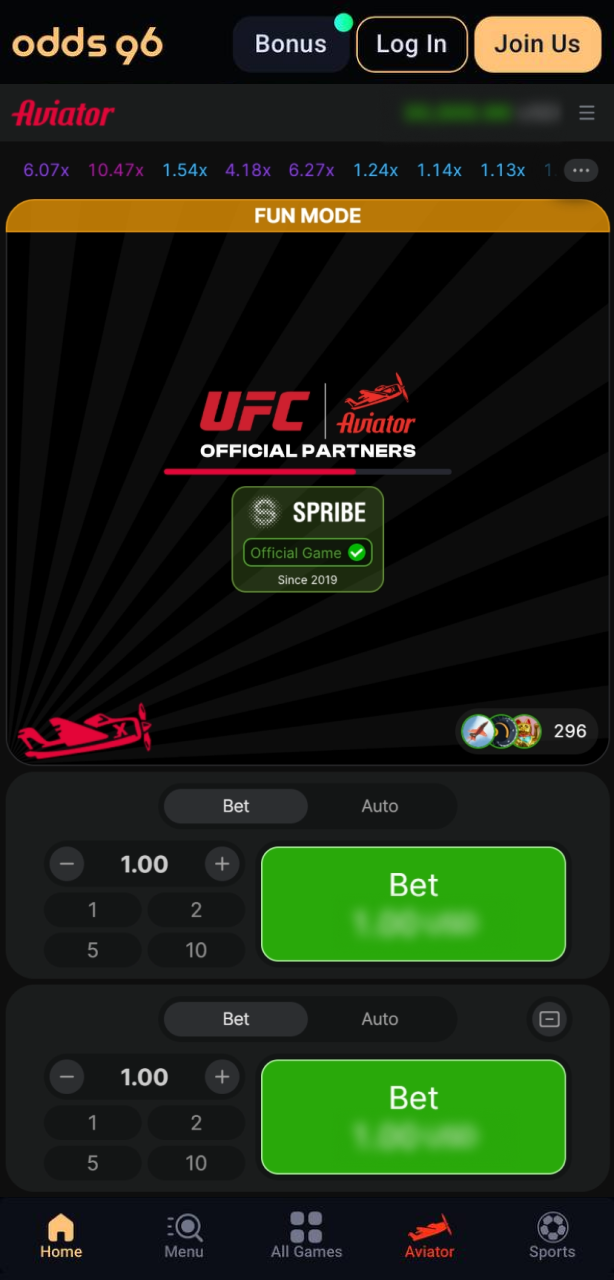Tap the Log In button

[x=411, y=44]
